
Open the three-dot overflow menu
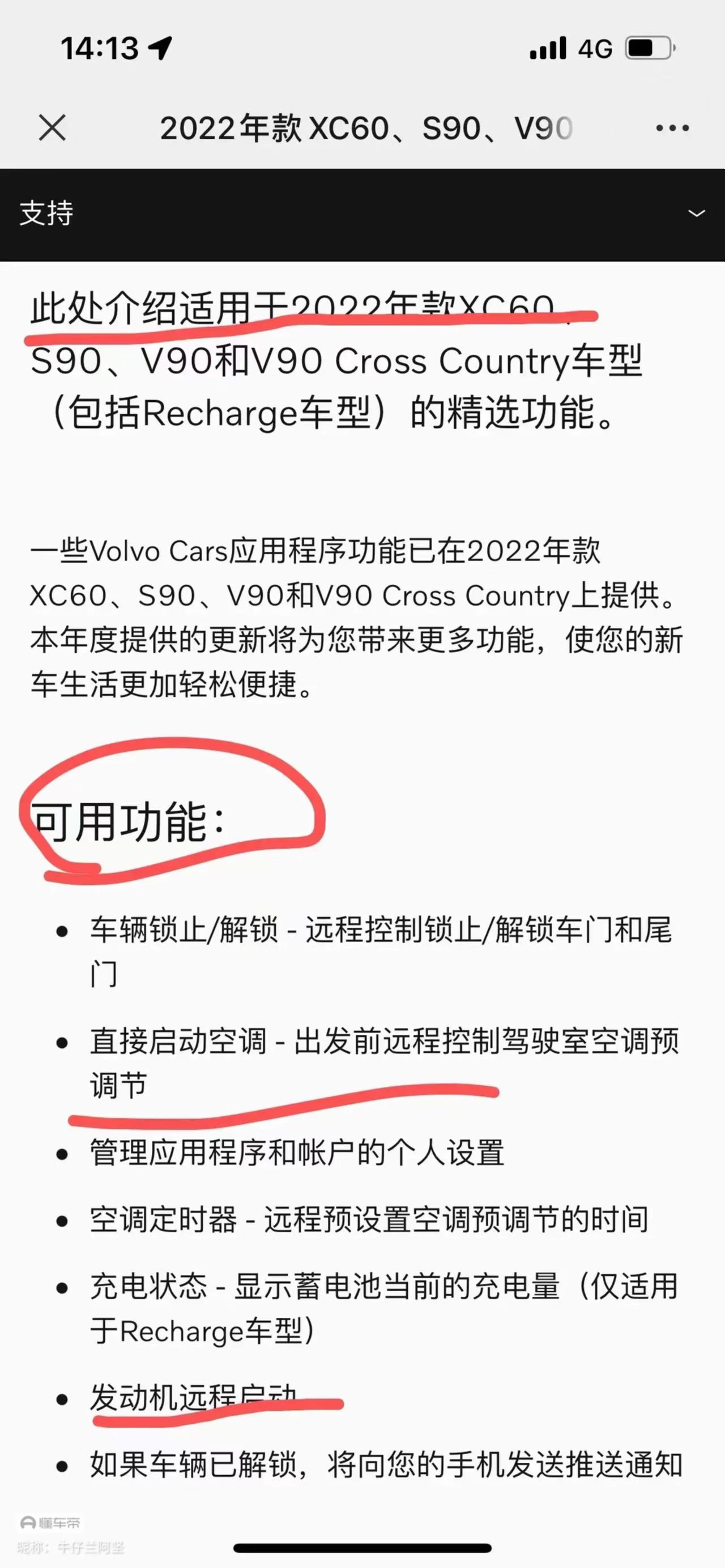(x=672, y=128)
